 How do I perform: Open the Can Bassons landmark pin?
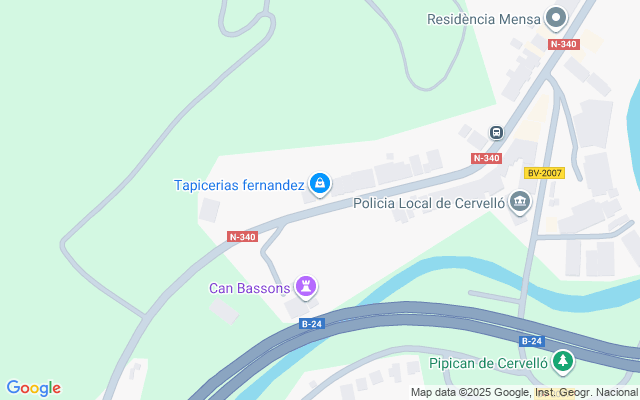pyautogui.click(x=306, y=287)
